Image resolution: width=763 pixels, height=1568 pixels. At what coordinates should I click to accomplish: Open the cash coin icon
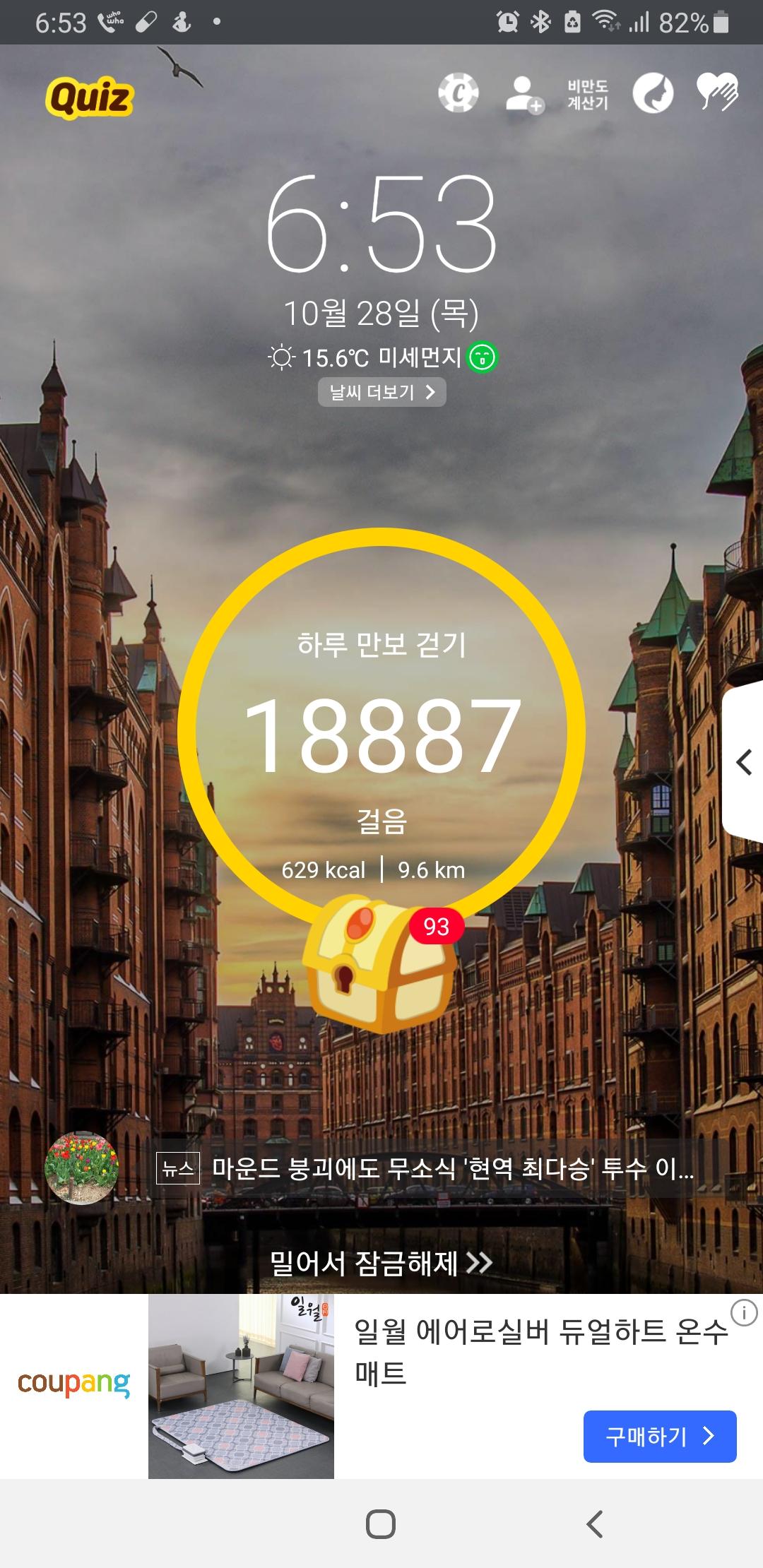tap(458, 93)
